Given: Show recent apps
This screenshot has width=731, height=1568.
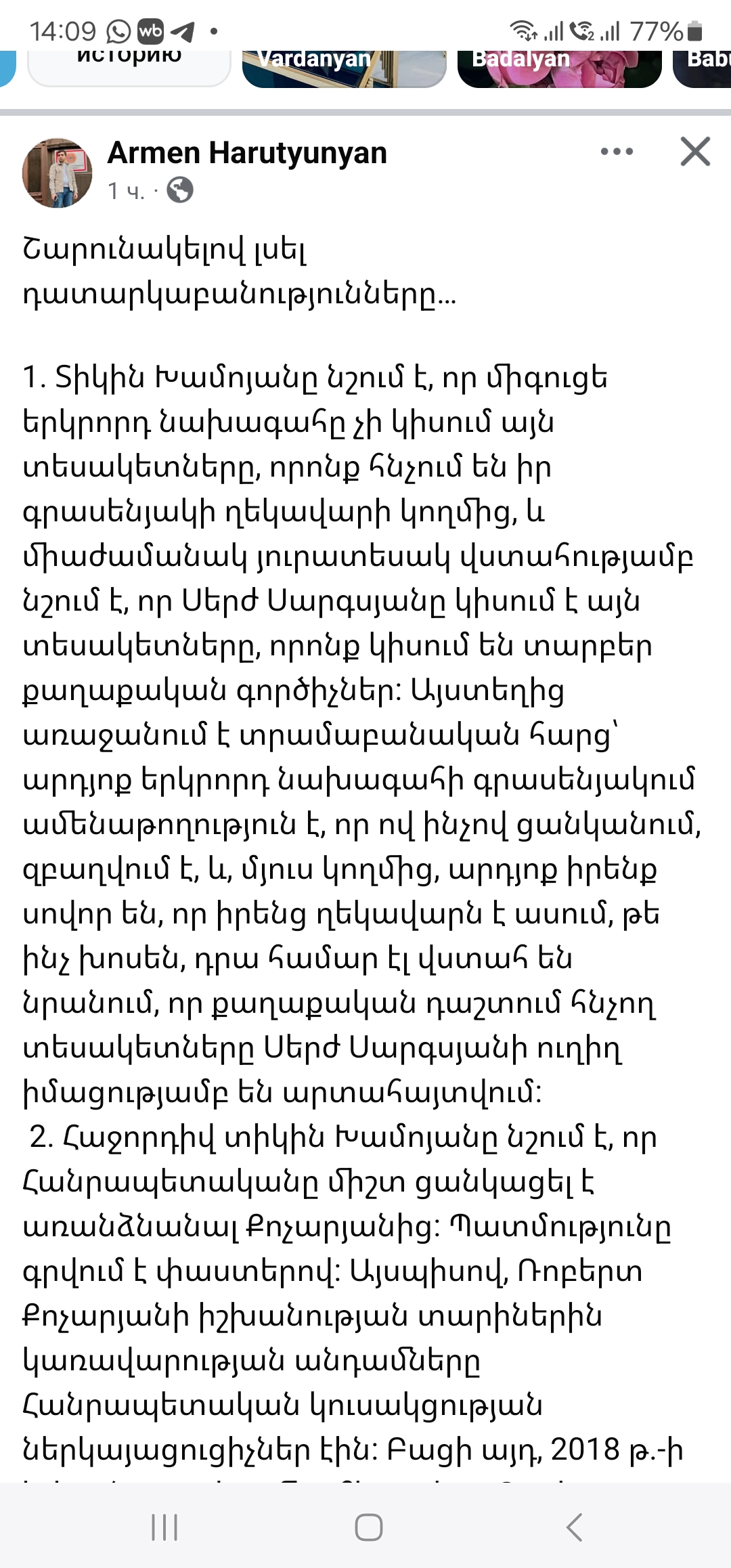Looking at the screenshot, I should pyautogui.click(x=164, y=1527).
